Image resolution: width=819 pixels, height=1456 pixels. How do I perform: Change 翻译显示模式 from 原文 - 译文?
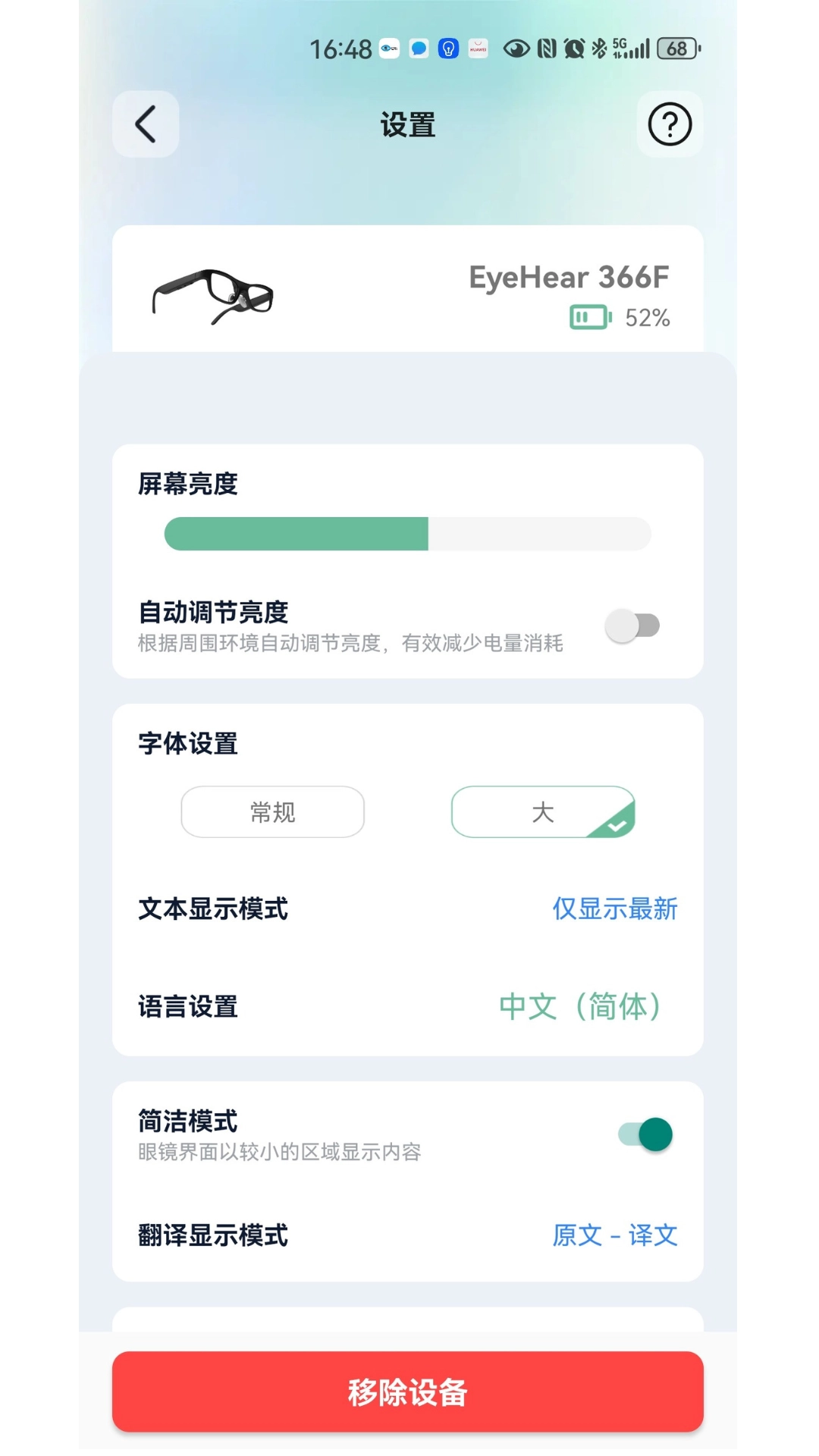(x=614, y=1235)
